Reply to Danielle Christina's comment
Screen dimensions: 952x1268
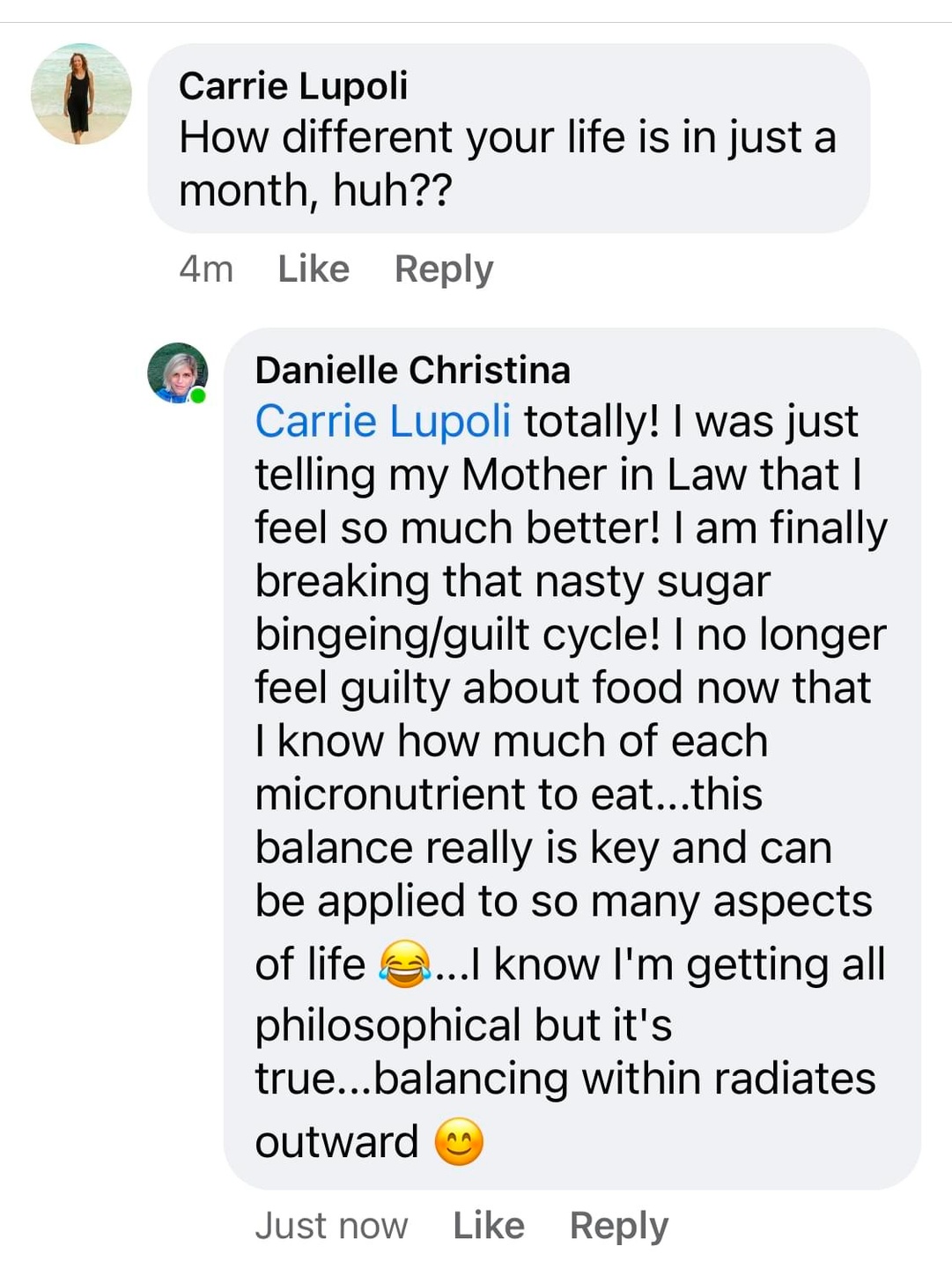619,1227
